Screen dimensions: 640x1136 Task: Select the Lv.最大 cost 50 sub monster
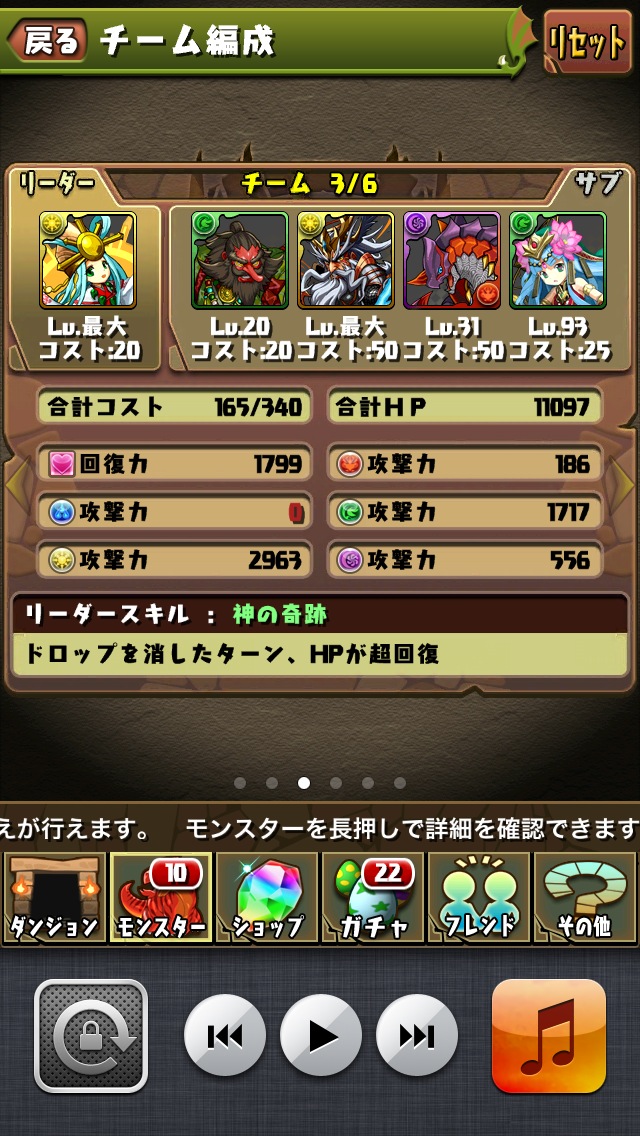click(x=345, y=259)
